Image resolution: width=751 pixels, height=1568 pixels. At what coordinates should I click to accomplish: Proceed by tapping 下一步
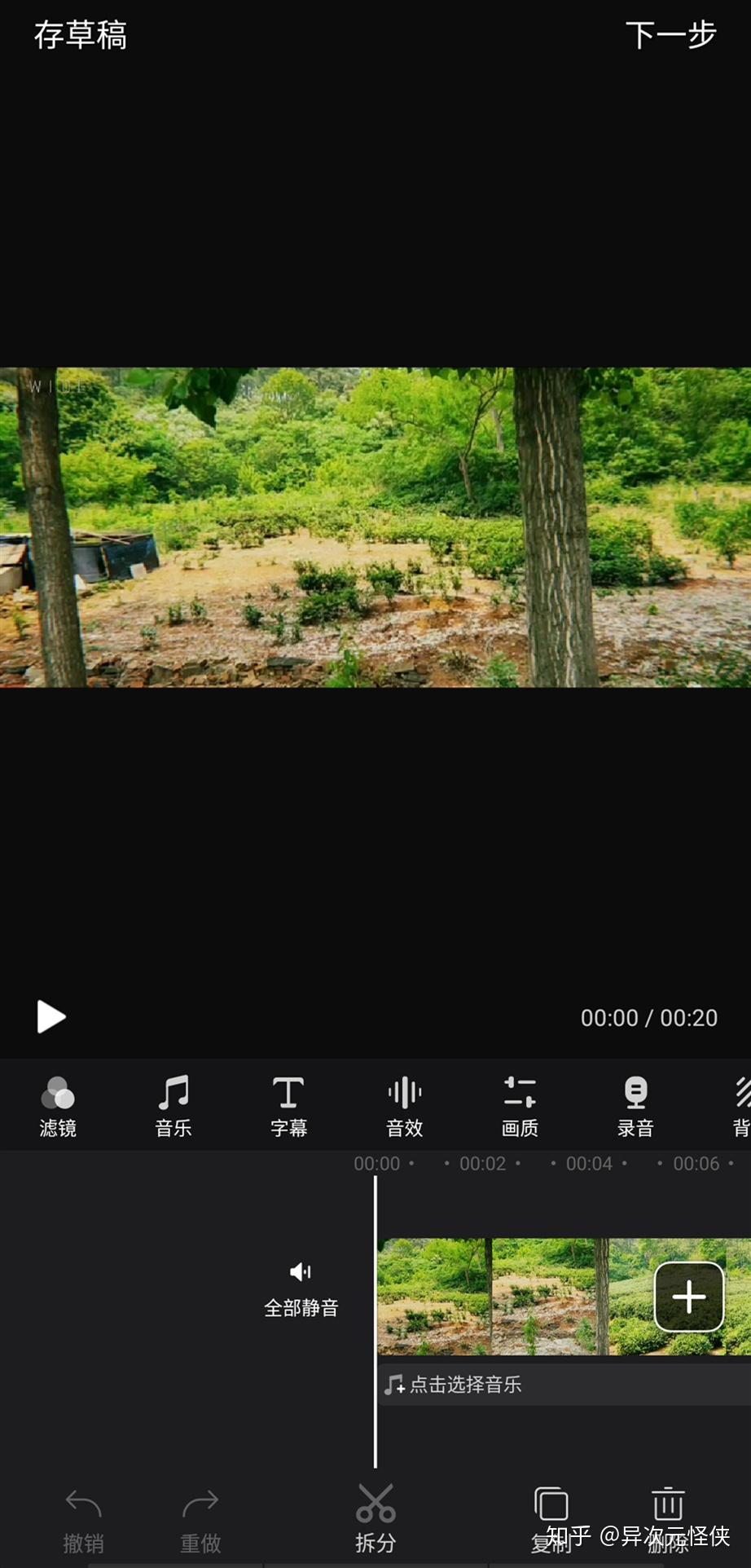tap(671, 35)
